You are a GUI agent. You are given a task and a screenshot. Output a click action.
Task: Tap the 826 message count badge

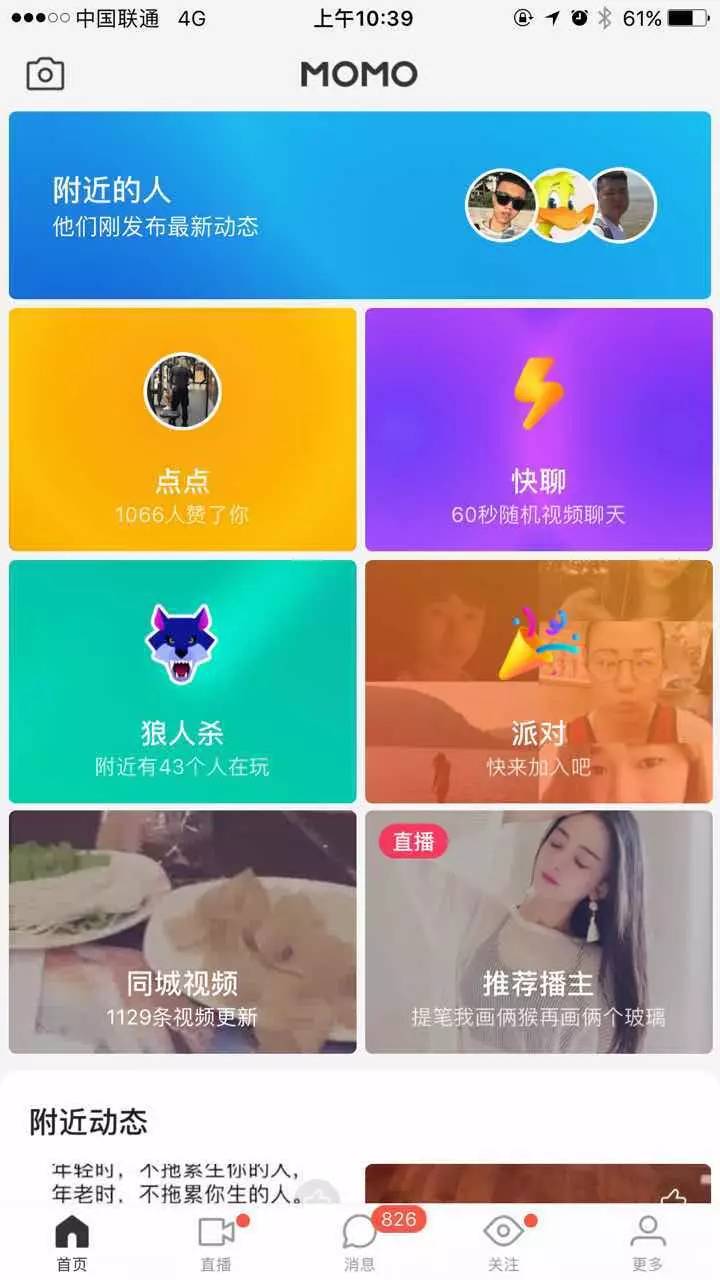coord(397,1218)
